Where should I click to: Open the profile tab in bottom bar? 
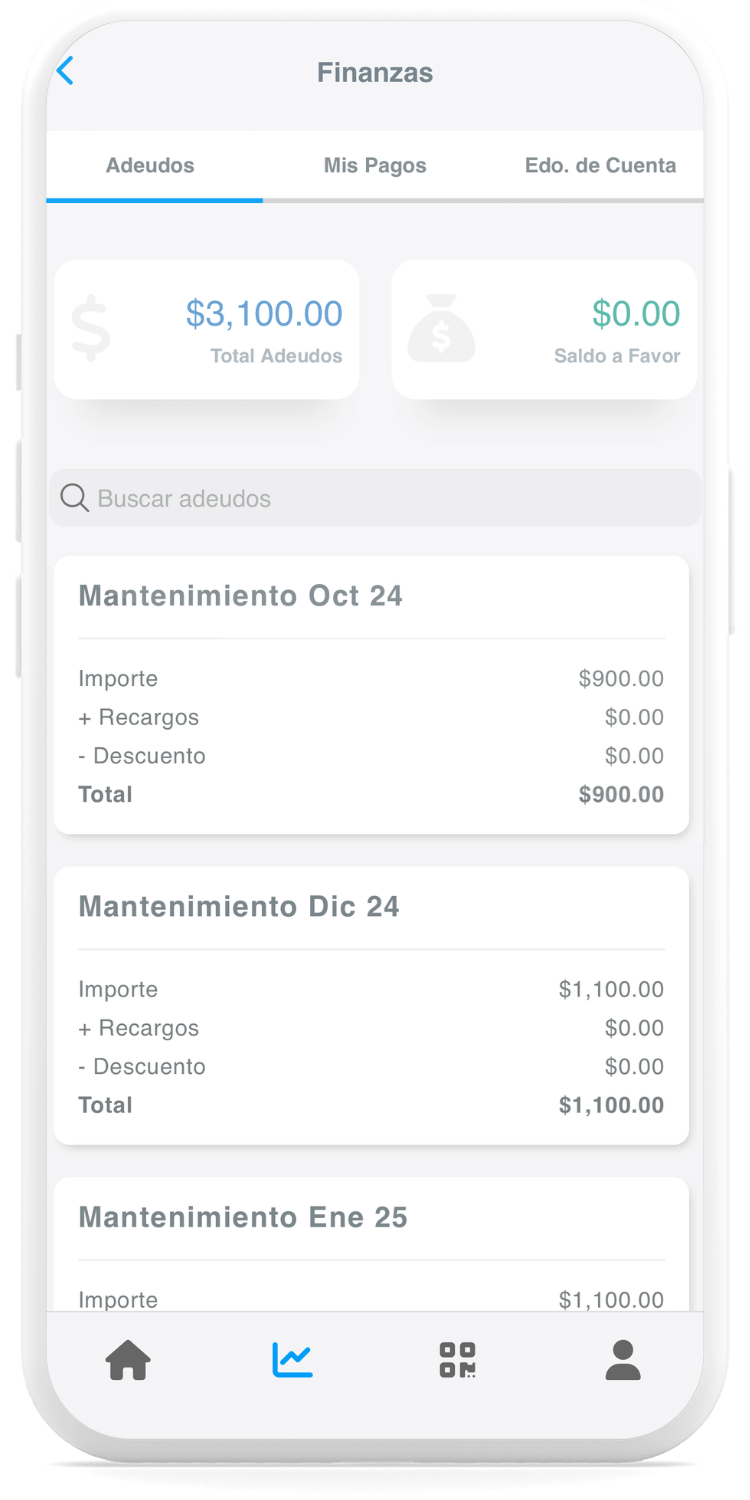622,1360
